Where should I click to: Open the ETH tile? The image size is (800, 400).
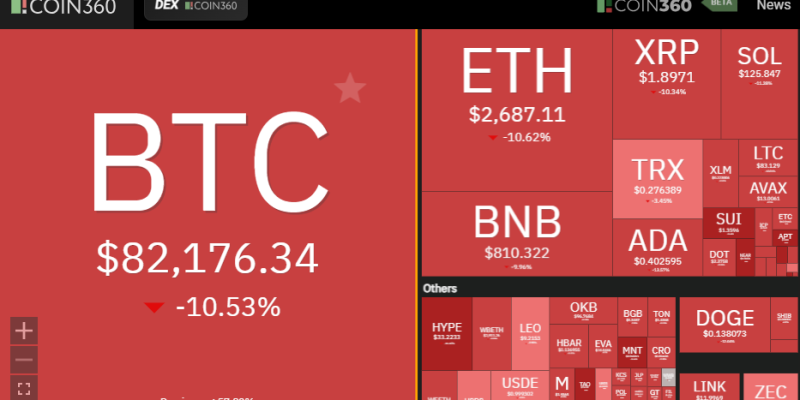point(515,95)
